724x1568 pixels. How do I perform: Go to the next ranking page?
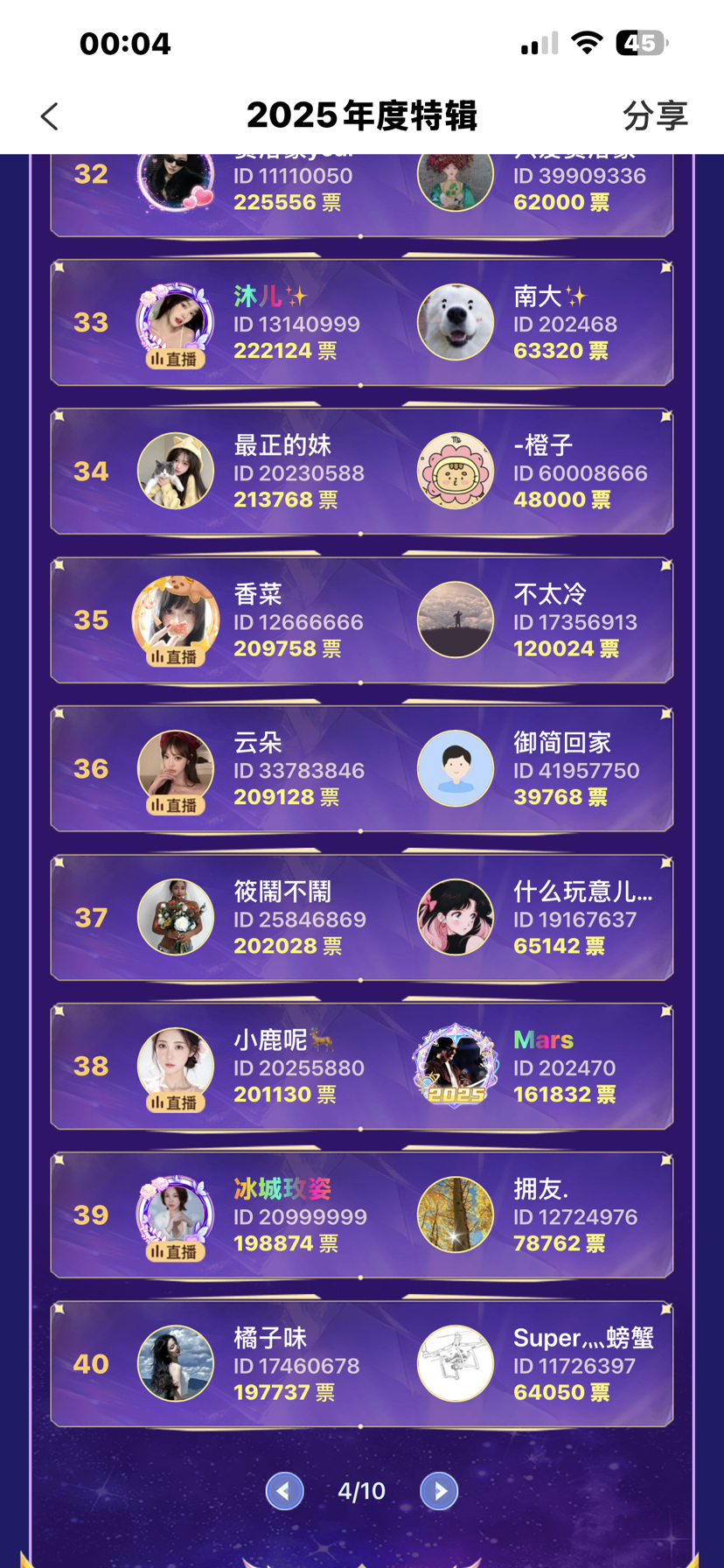tap(439, 1491)
